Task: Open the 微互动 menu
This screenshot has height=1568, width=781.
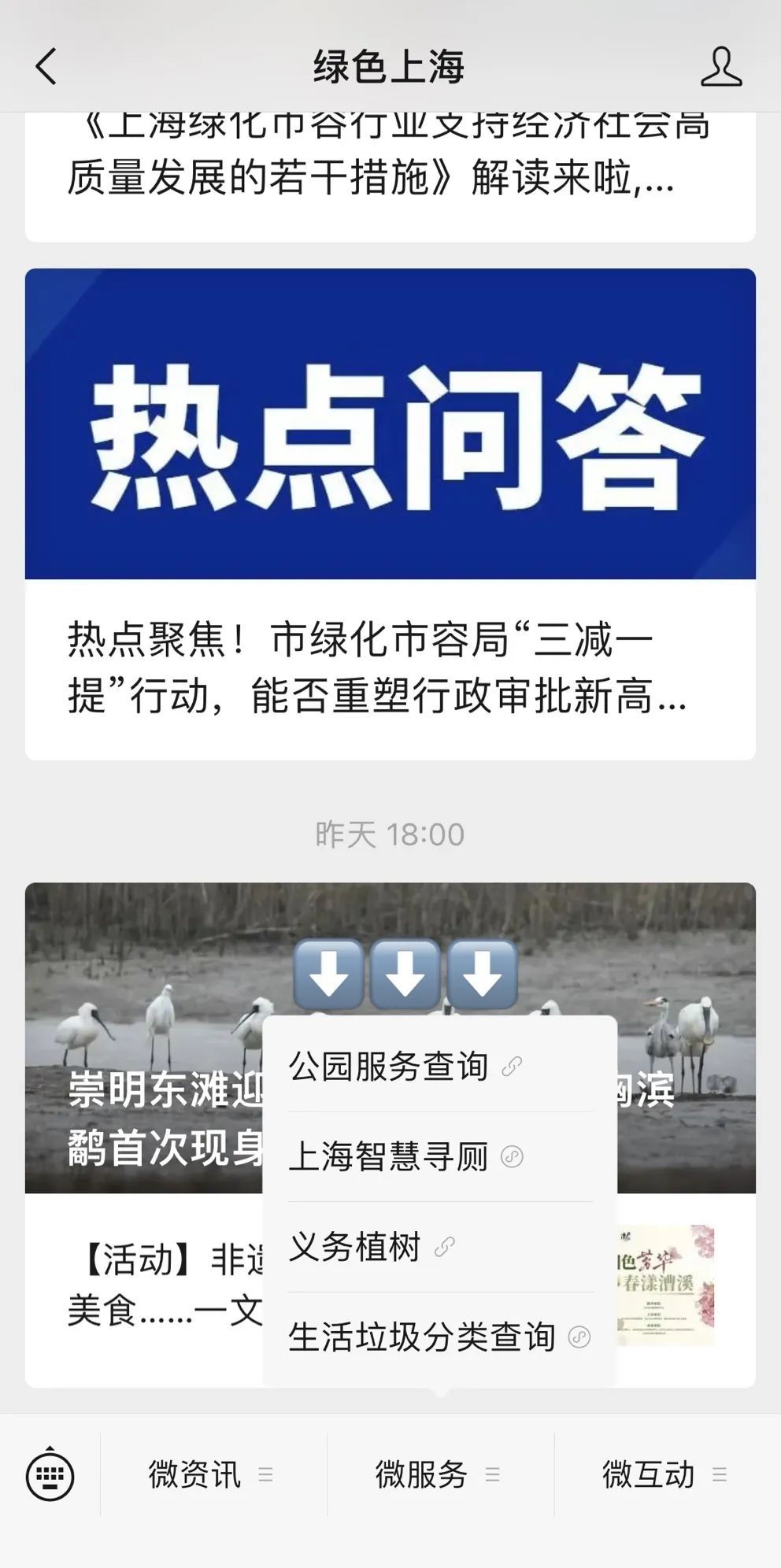Action: pyautogui.click(x=664, y=1474)
